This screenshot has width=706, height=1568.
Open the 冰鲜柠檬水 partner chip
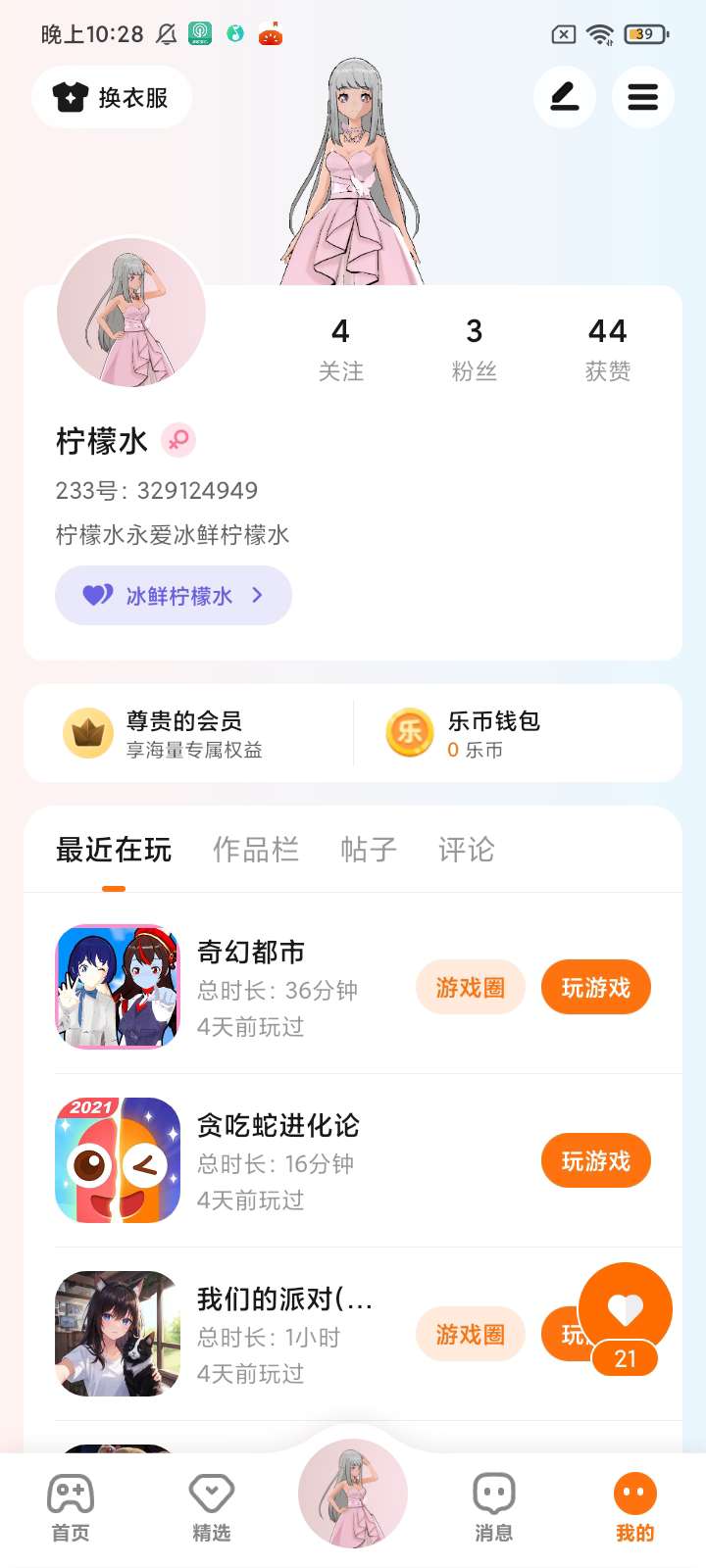tap(174, 595)
